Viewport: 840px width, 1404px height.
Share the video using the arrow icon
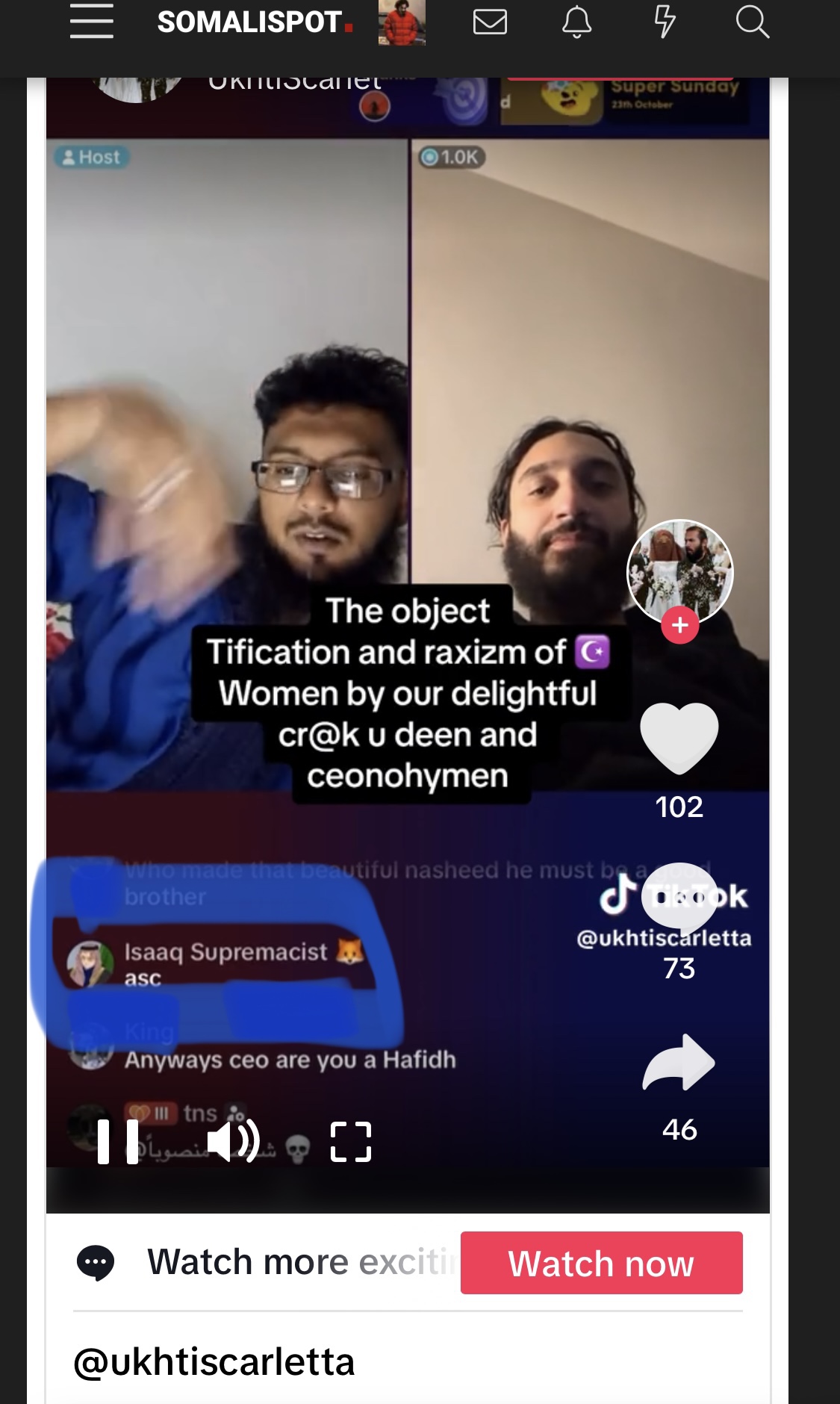pos(679,1063)
